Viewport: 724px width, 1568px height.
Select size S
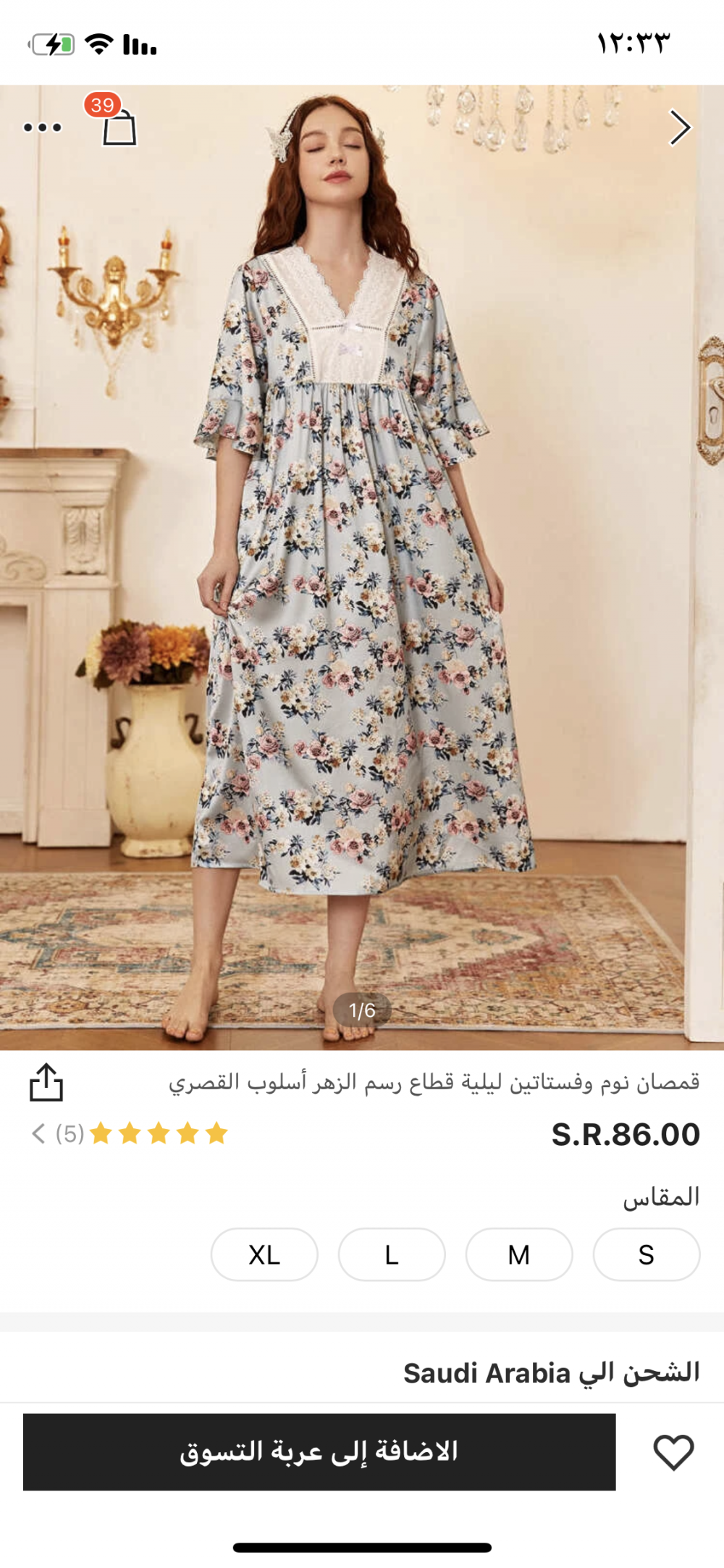pyautogui.click(x=647, y=1254)
